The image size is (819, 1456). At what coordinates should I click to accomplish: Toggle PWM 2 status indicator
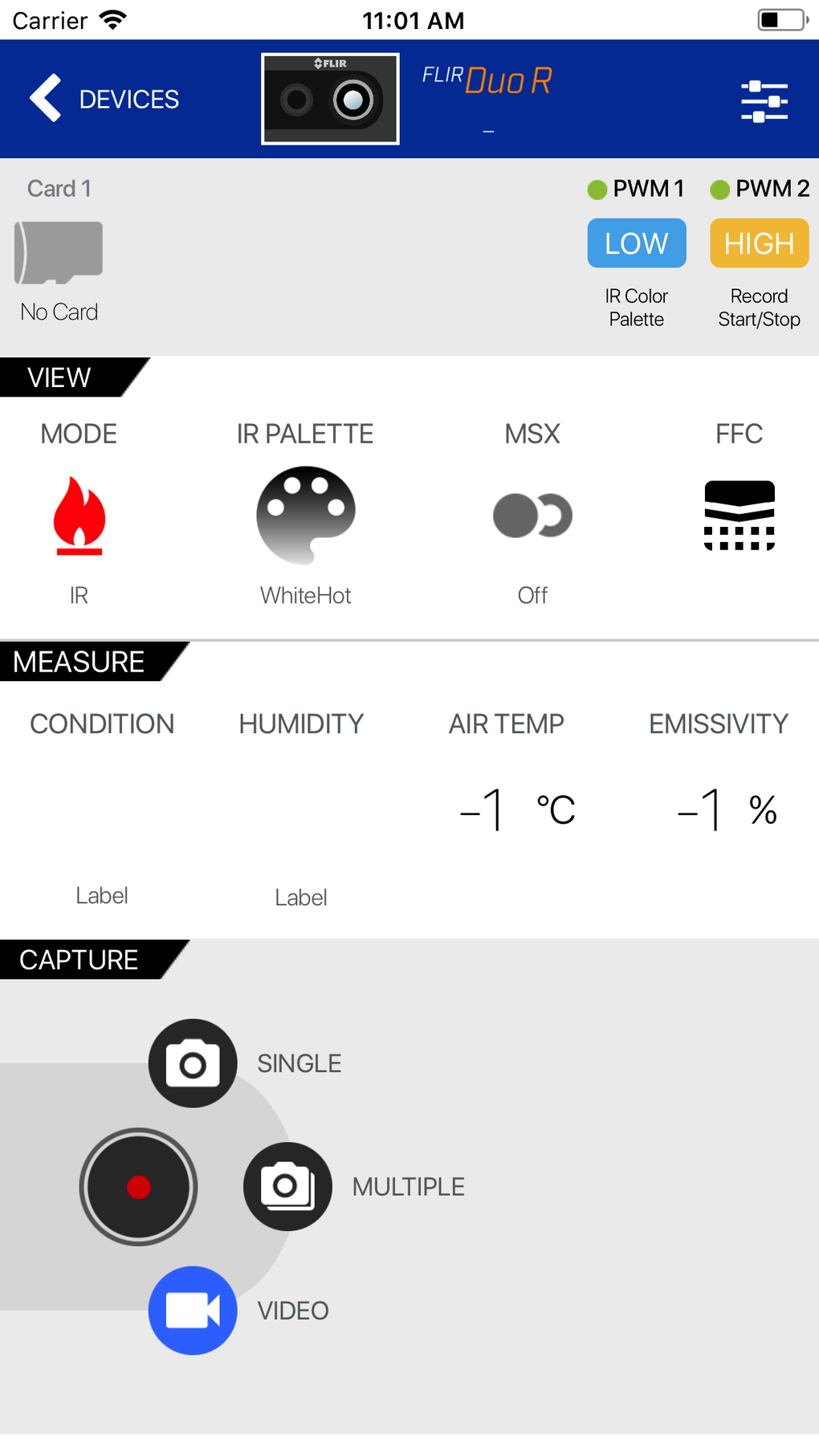point(719,190)
